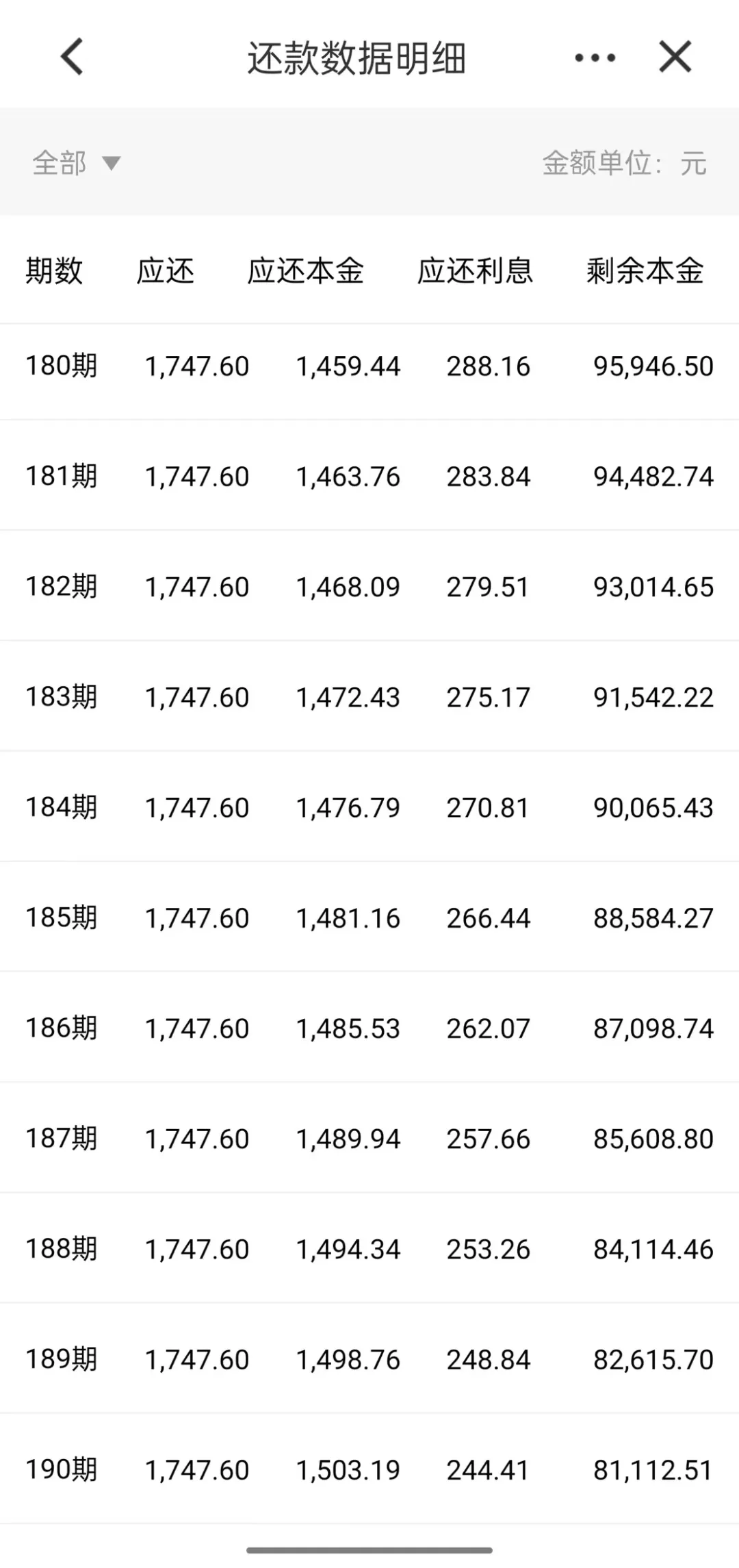
Task: Close the repayment details mini program
Action: click(675, 57)
